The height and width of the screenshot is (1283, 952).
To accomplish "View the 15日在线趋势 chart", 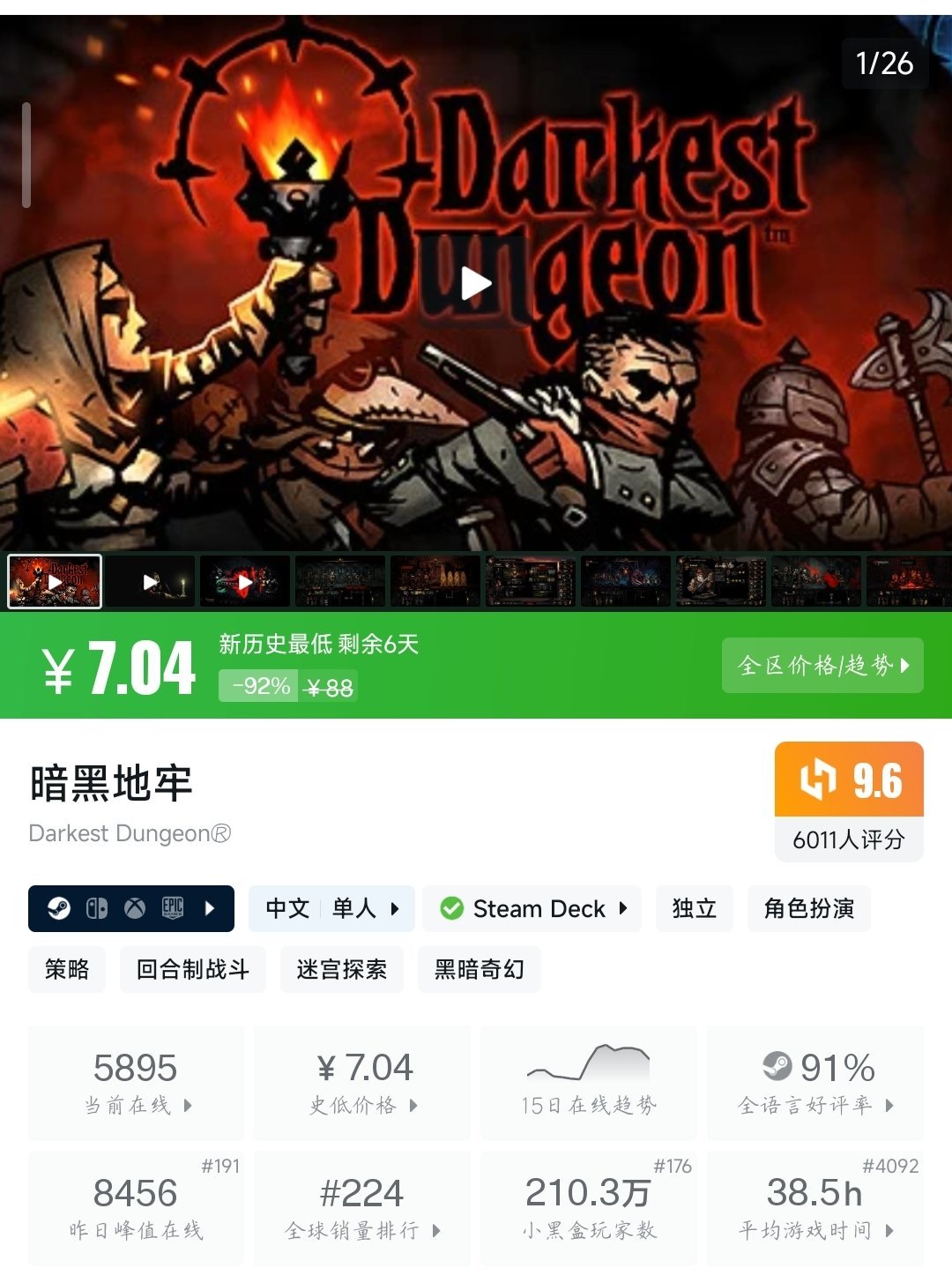I will pyautogui.click(x=588, y=1082).
